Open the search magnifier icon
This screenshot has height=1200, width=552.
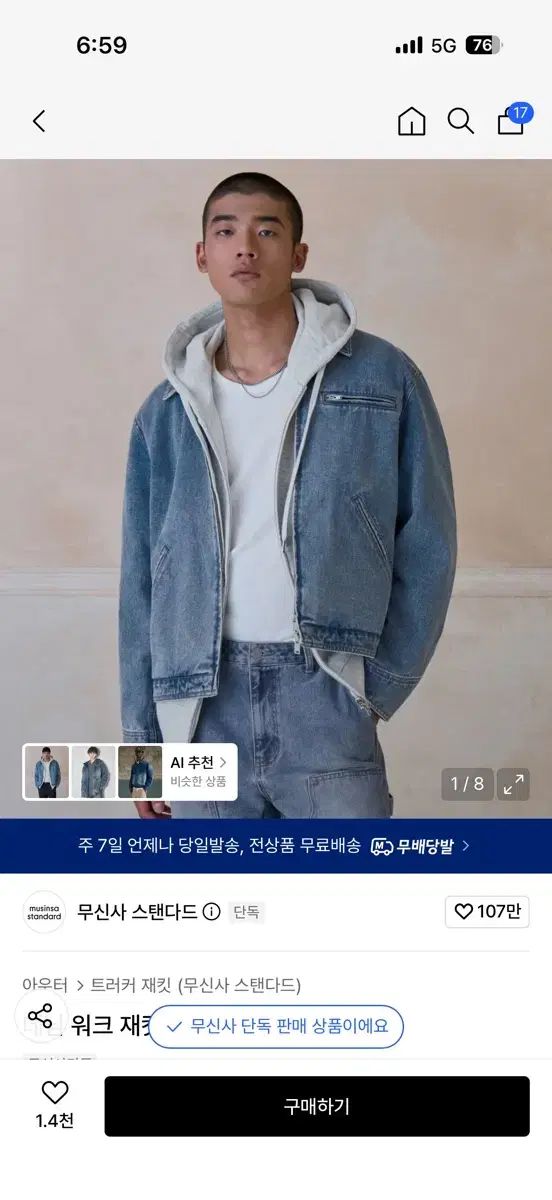pos(460,121)
